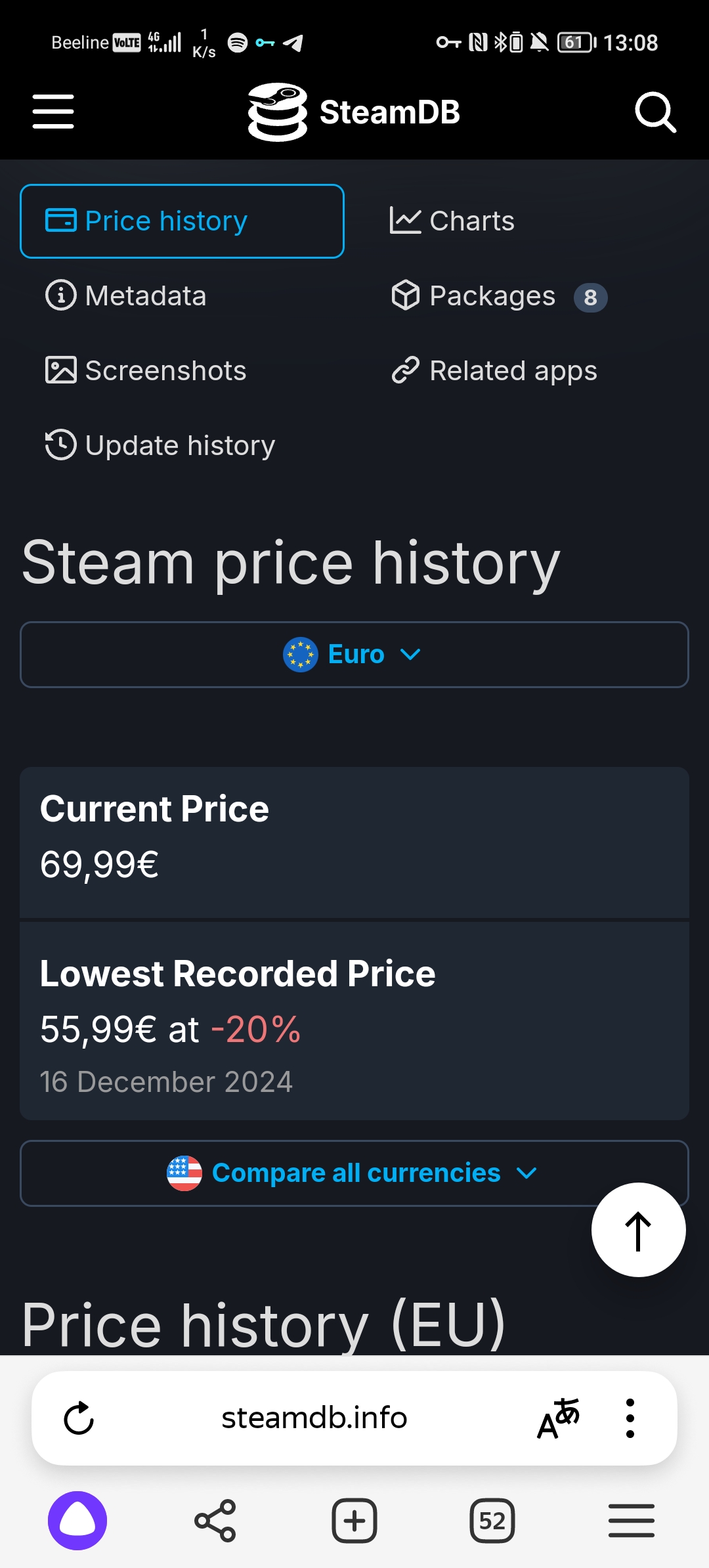View the 52 open tabs
Viewport: 709px width, 1568px height.
coord(492,1521)
